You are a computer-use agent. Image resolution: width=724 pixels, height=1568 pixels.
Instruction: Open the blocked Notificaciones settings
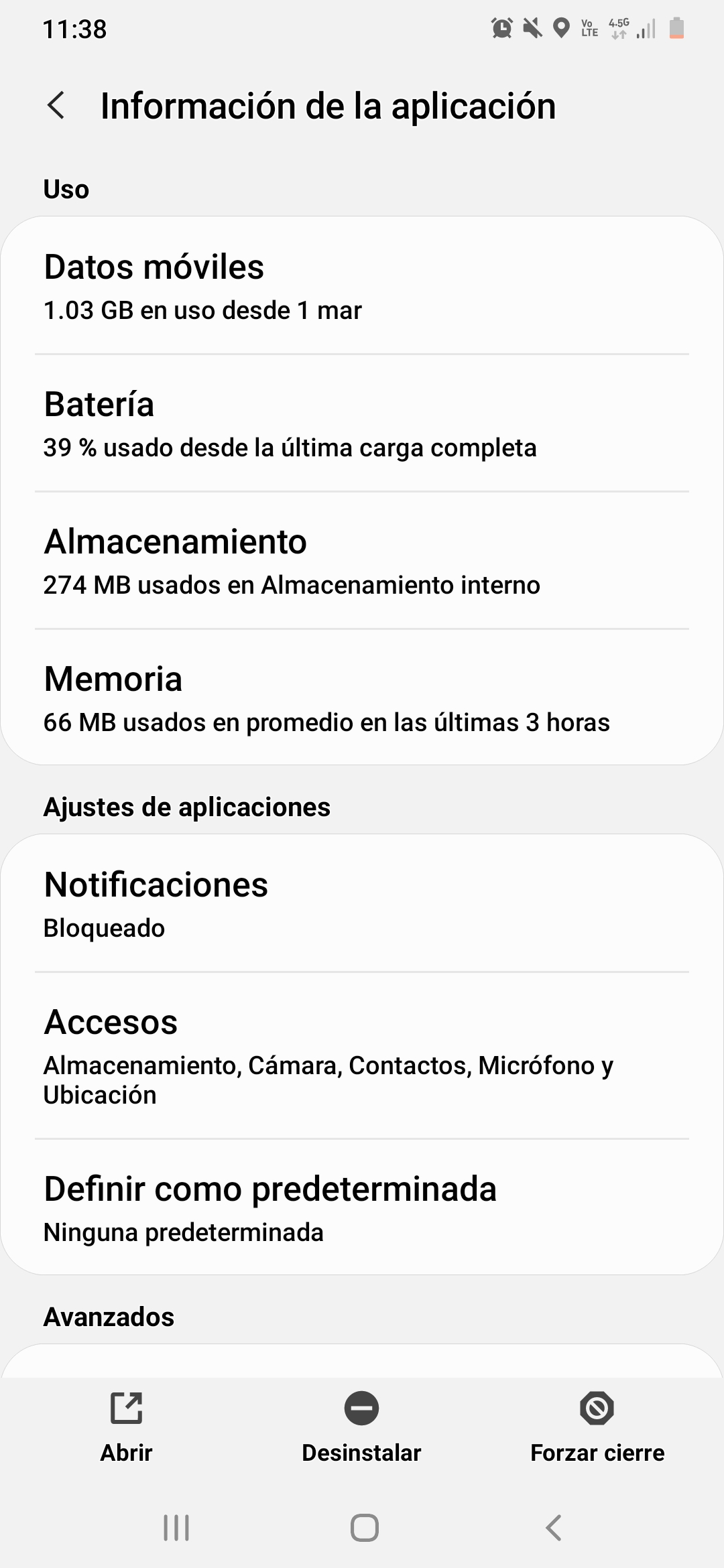pyautogui.click(x=362, y=903)
